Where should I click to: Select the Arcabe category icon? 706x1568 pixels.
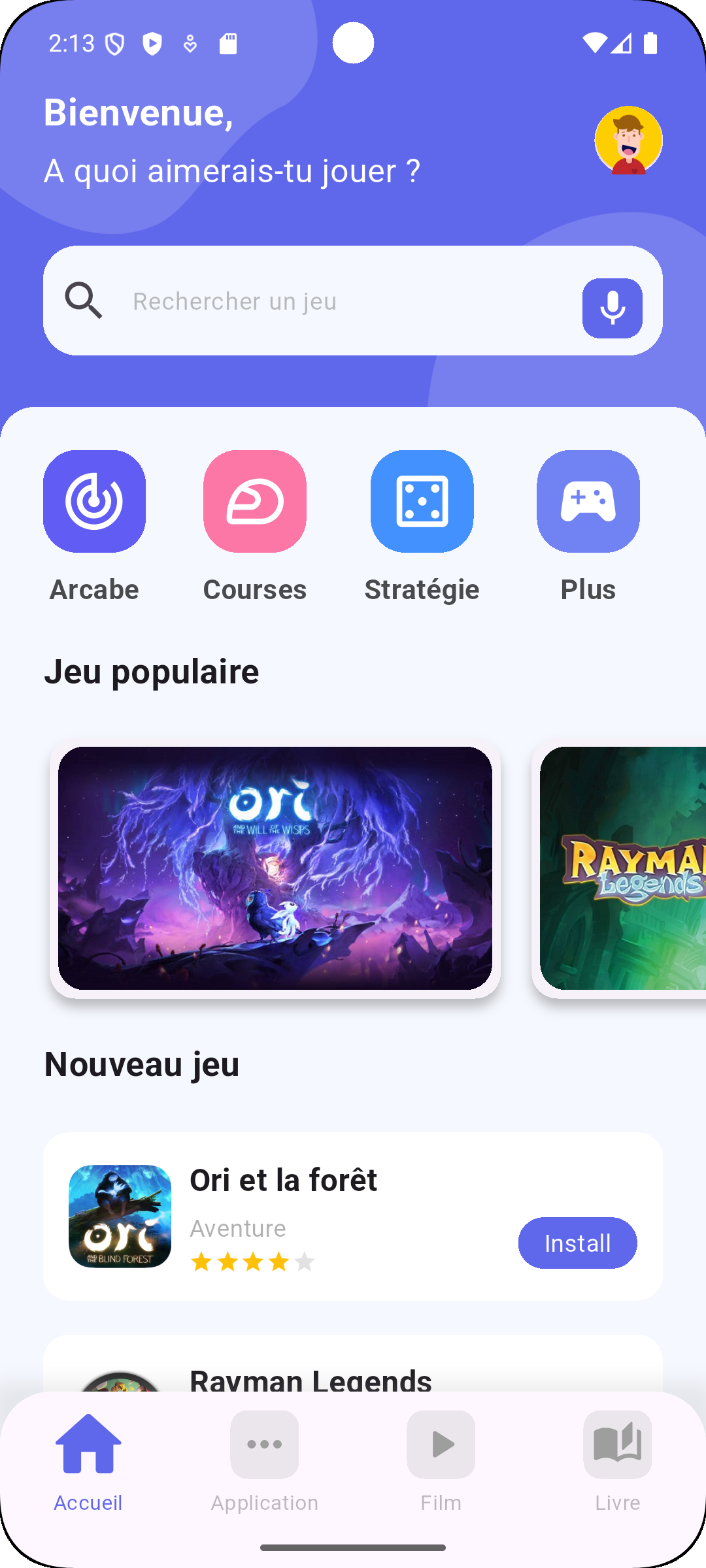pyautogui.click(x=93, y=500)
